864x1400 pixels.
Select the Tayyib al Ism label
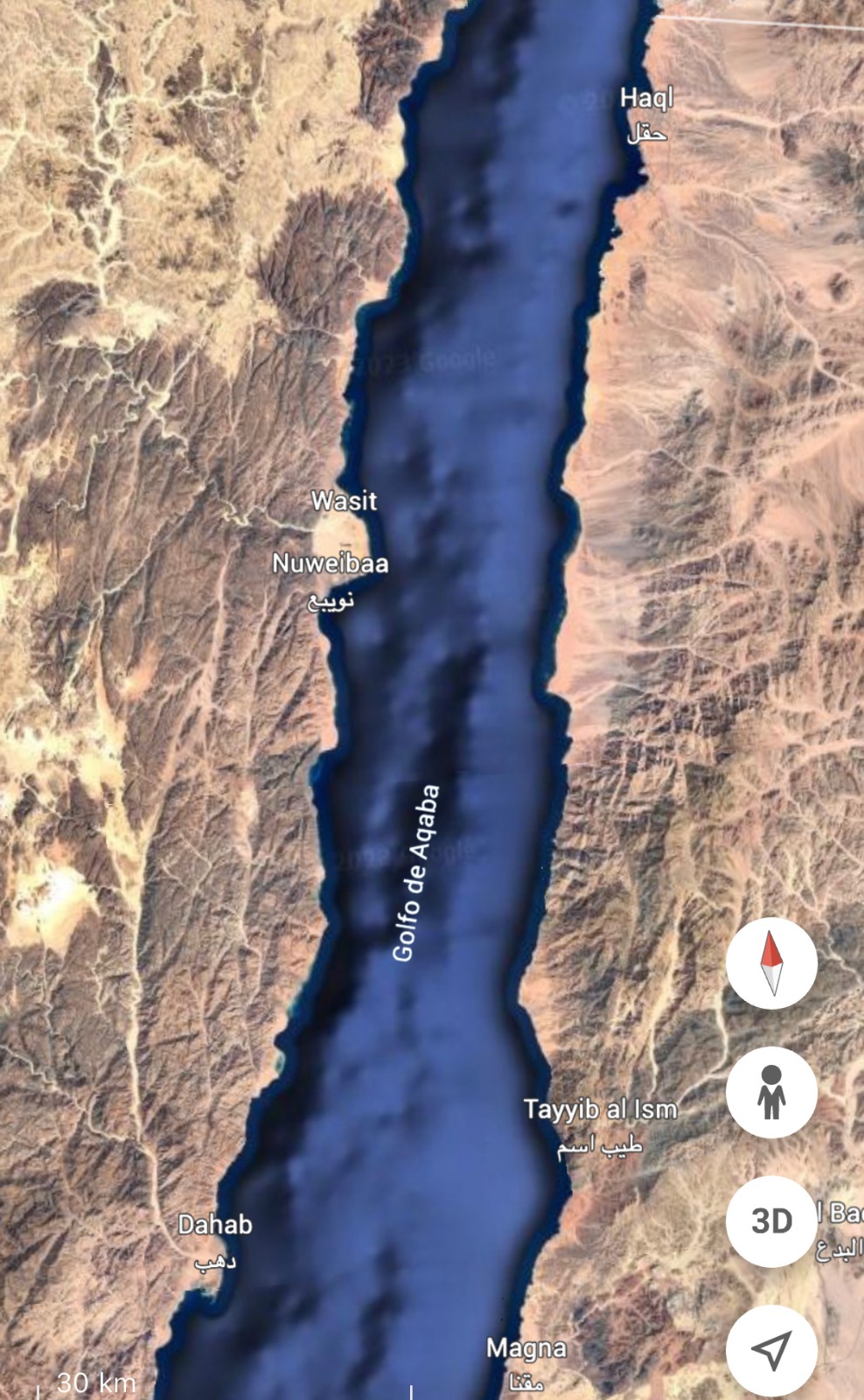[x=600, y=1110]
